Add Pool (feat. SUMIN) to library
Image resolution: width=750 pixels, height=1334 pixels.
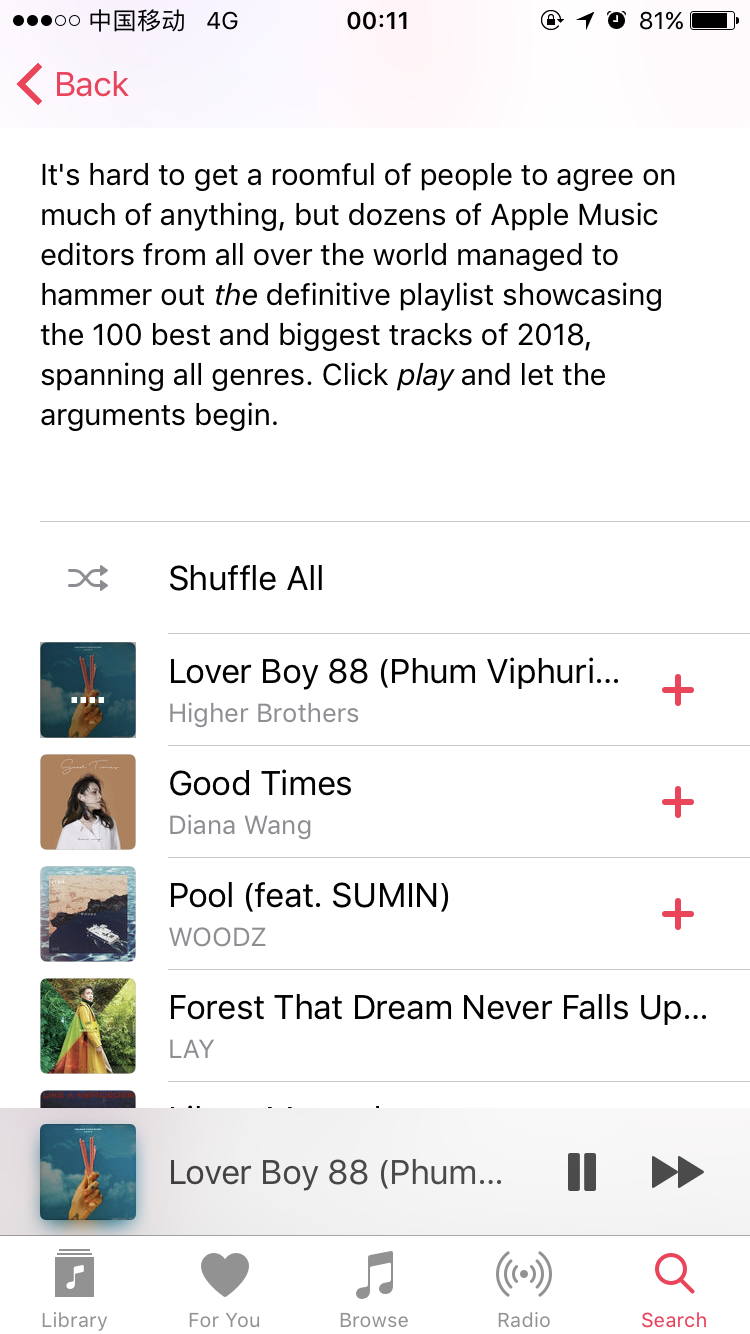pyautogui.click(x=677, y=914)
